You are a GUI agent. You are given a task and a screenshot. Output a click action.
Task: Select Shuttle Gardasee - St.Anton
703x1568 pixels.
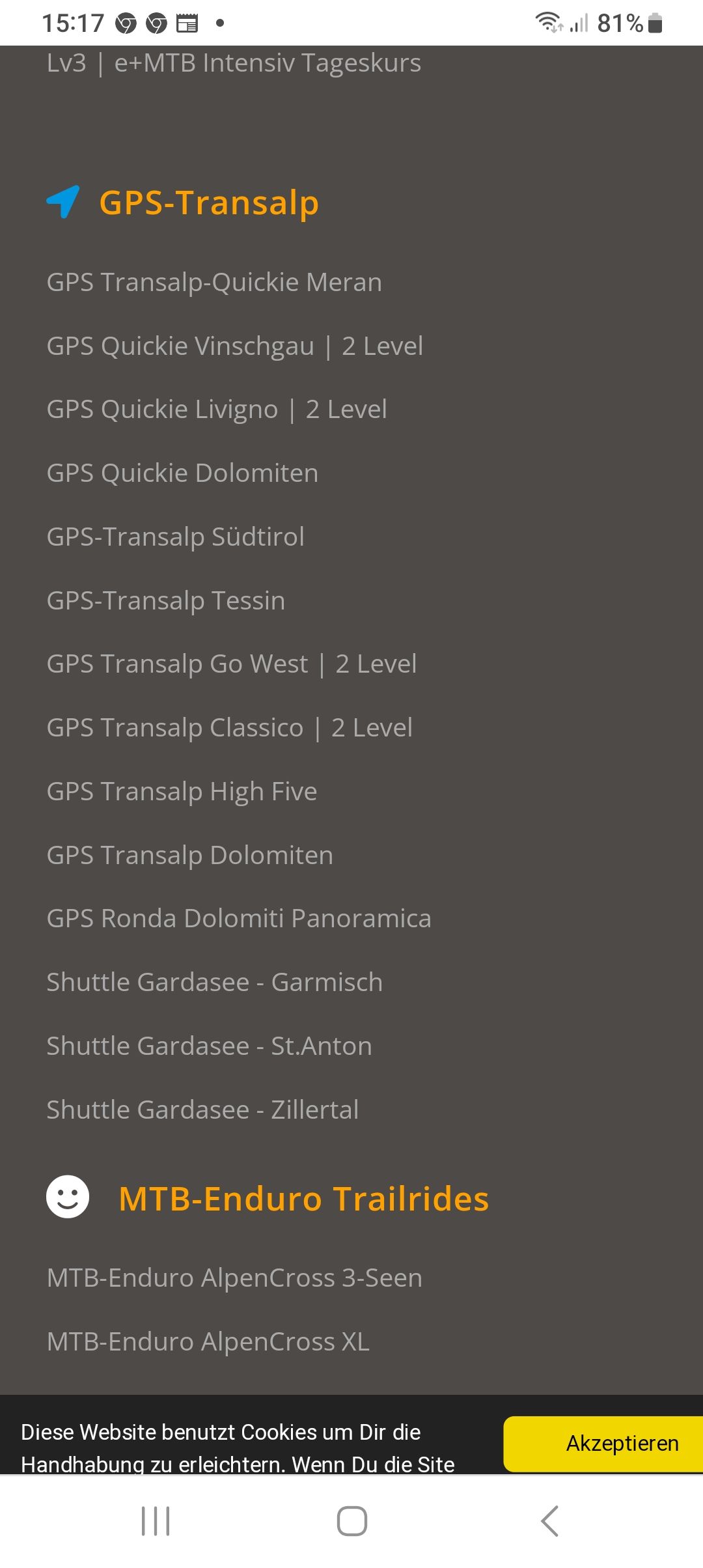coord(209,1046)
